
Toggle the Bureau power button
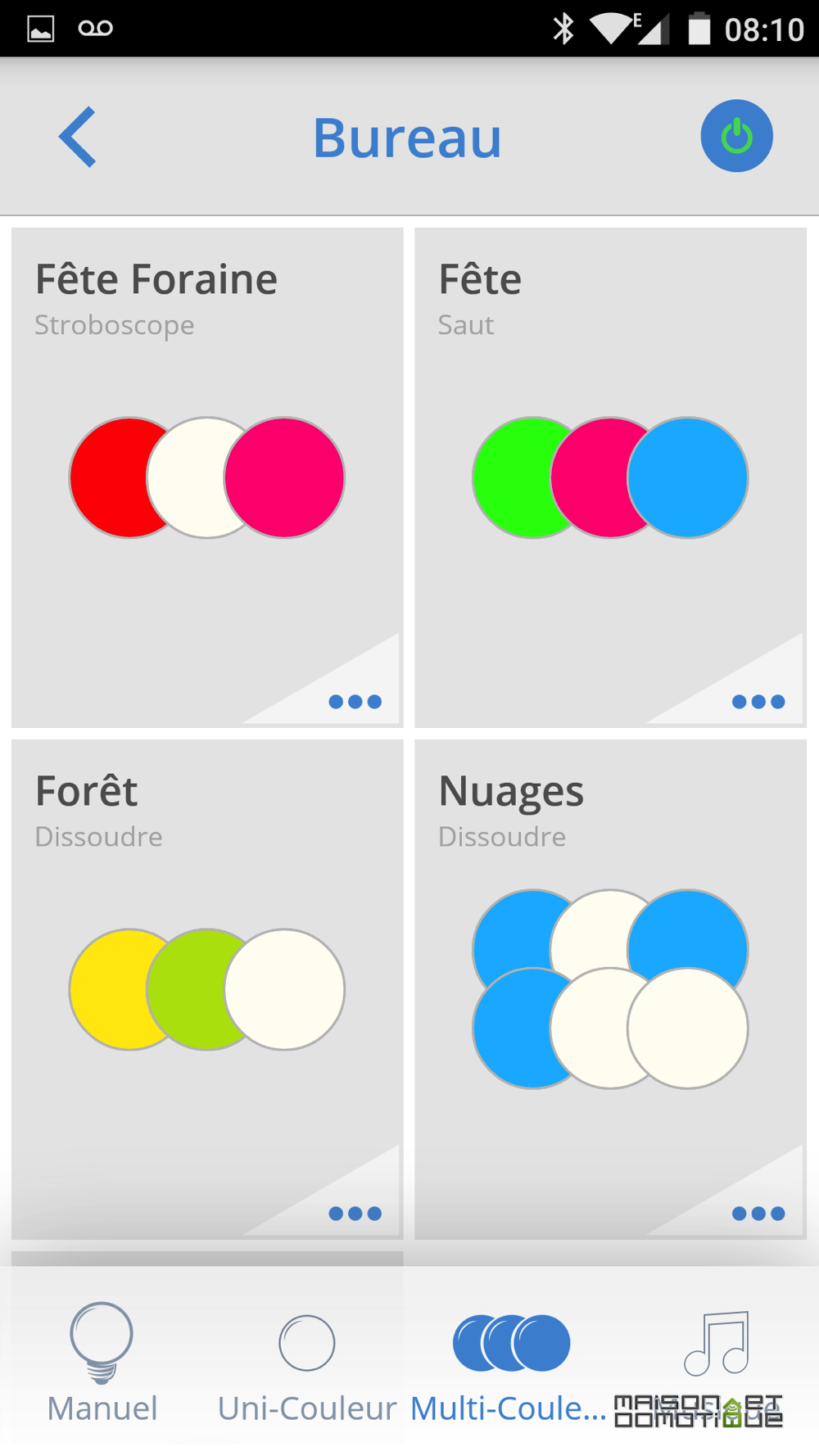point(736,136)
